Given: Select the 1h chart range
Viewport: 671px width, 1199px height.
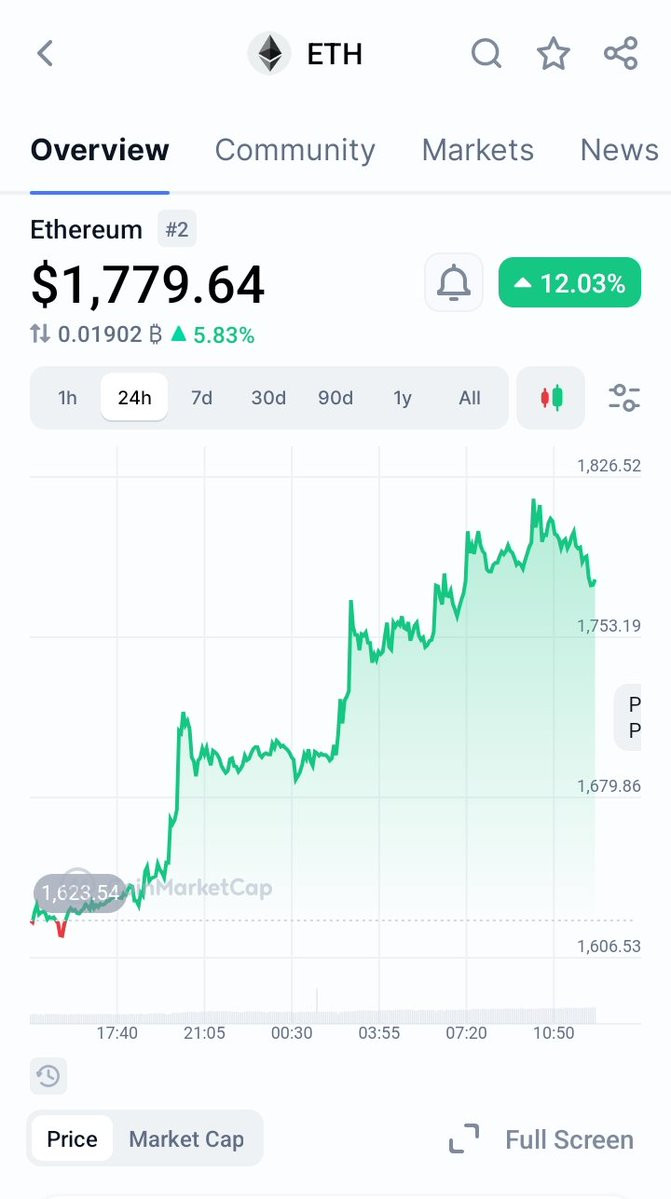Looking at the screenshot, I should point(67,398).
